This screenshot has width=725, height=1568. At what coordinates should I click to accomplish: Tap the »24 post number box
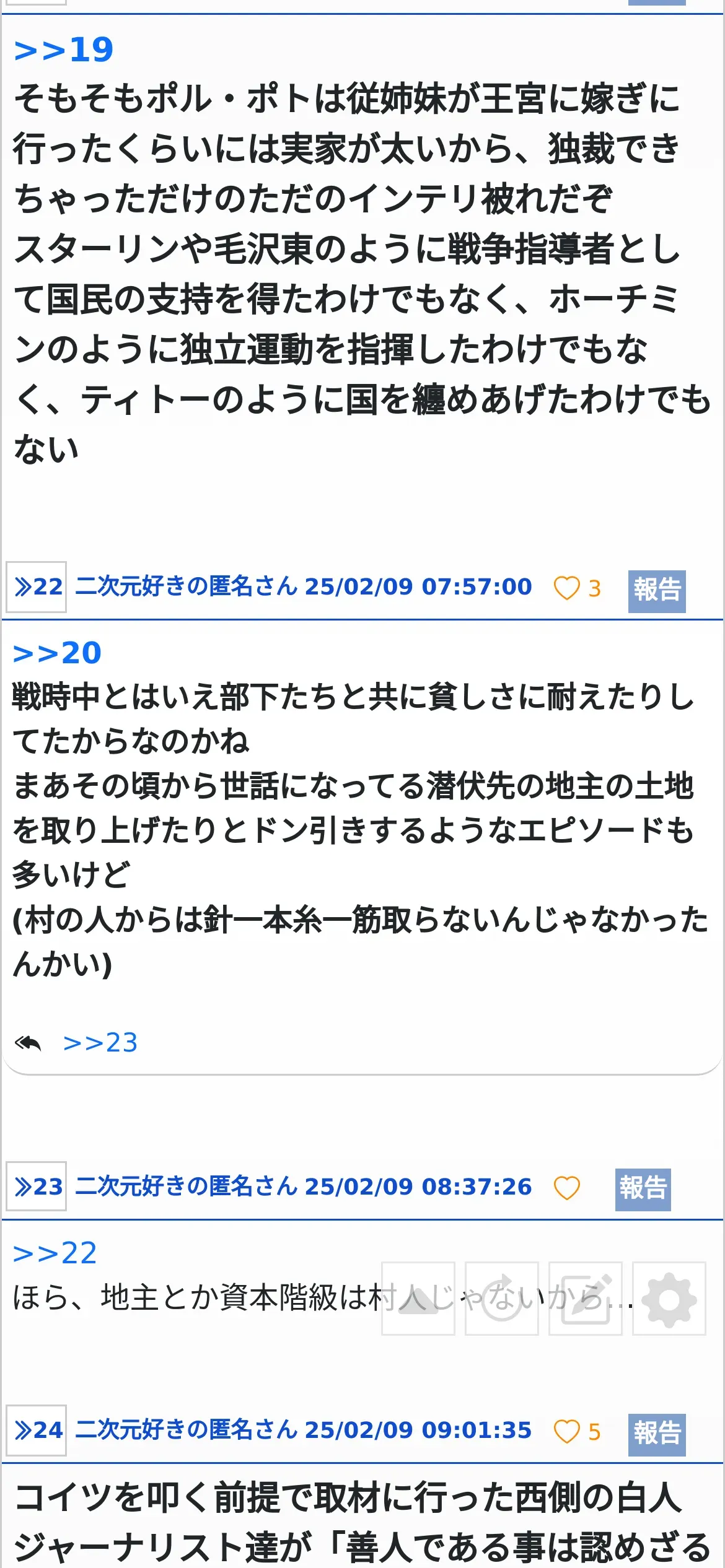click(36, 1431)
